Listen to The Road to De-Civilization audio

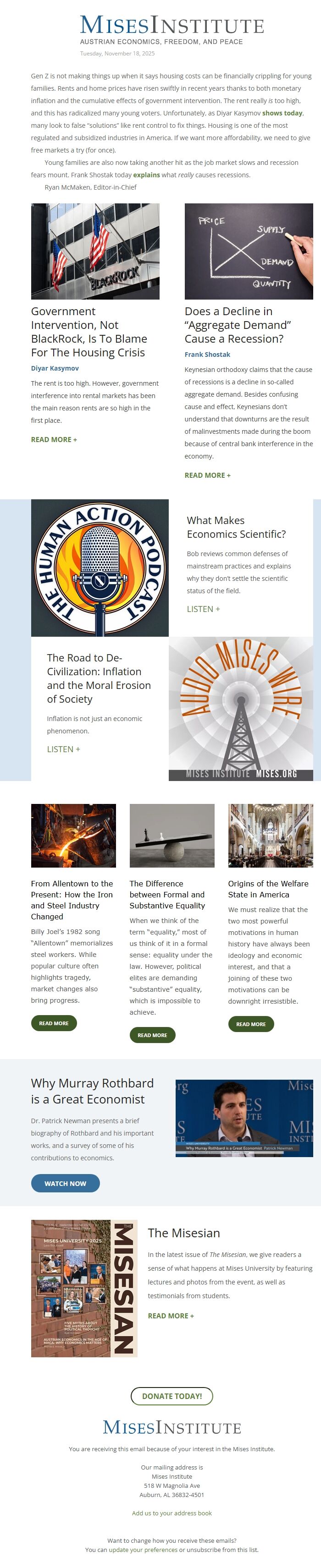[x=63, y=748]
